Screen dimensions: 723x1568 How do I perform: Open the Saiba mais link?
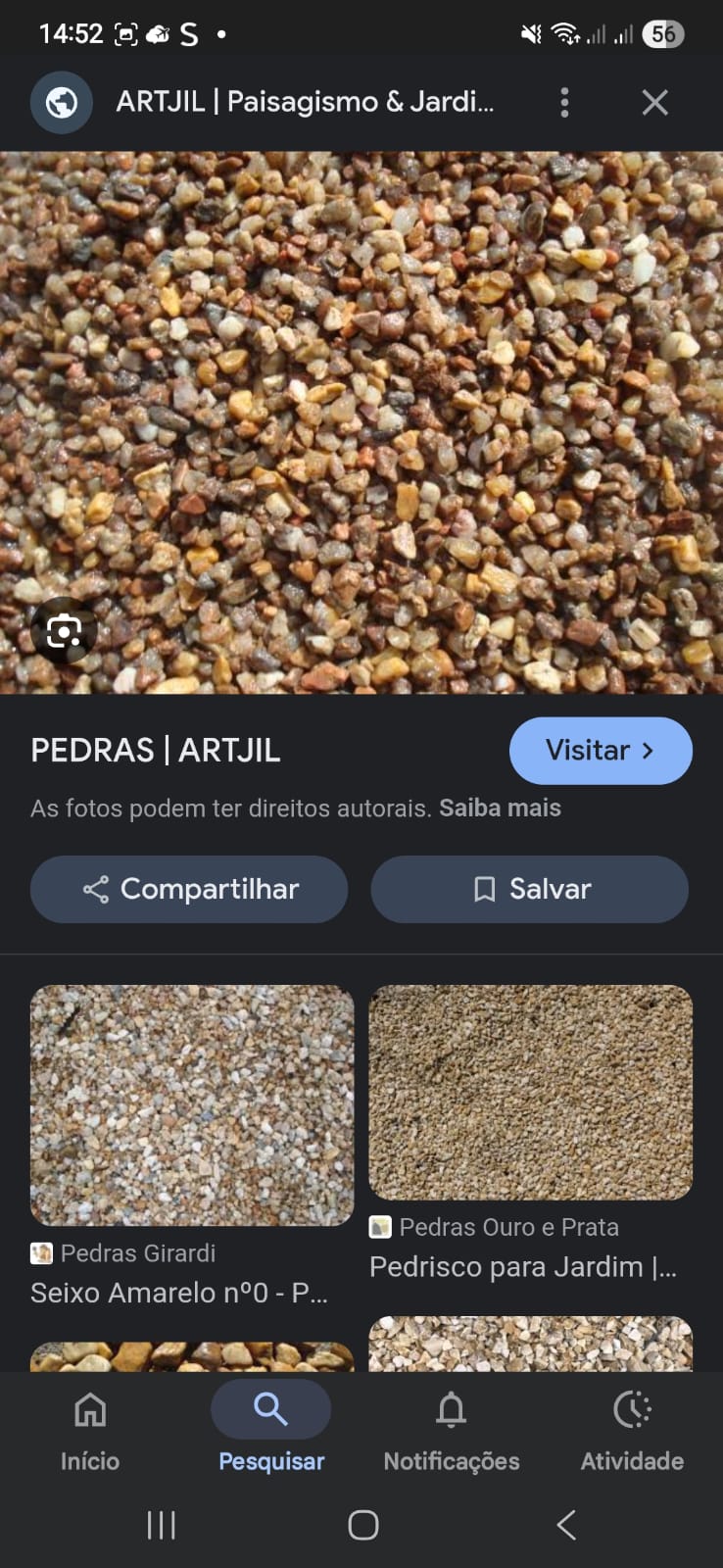500,808
